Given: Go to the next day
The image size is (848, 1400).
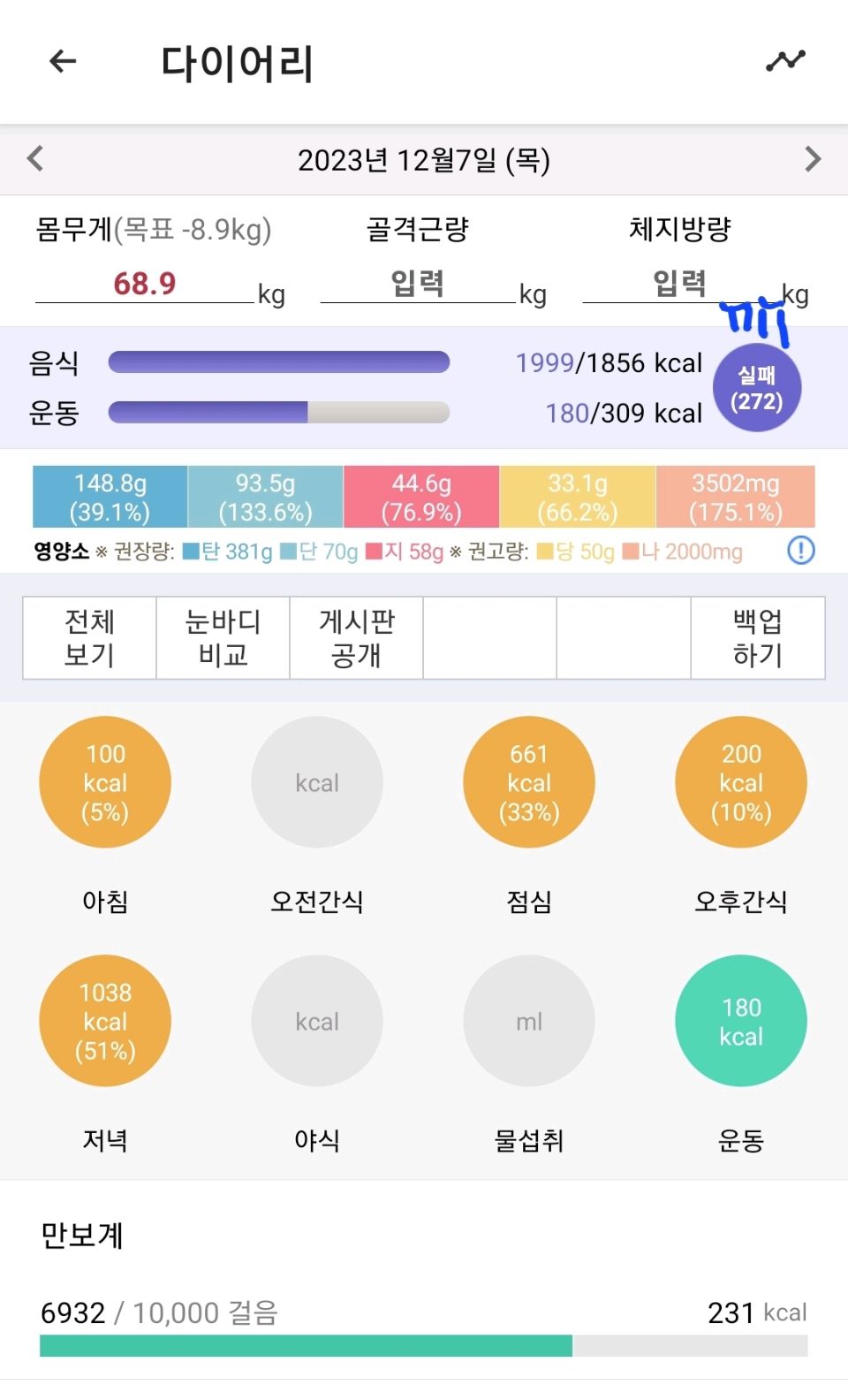Looking at the screenshot, I should pyautogui.click(x=813, y=159).
